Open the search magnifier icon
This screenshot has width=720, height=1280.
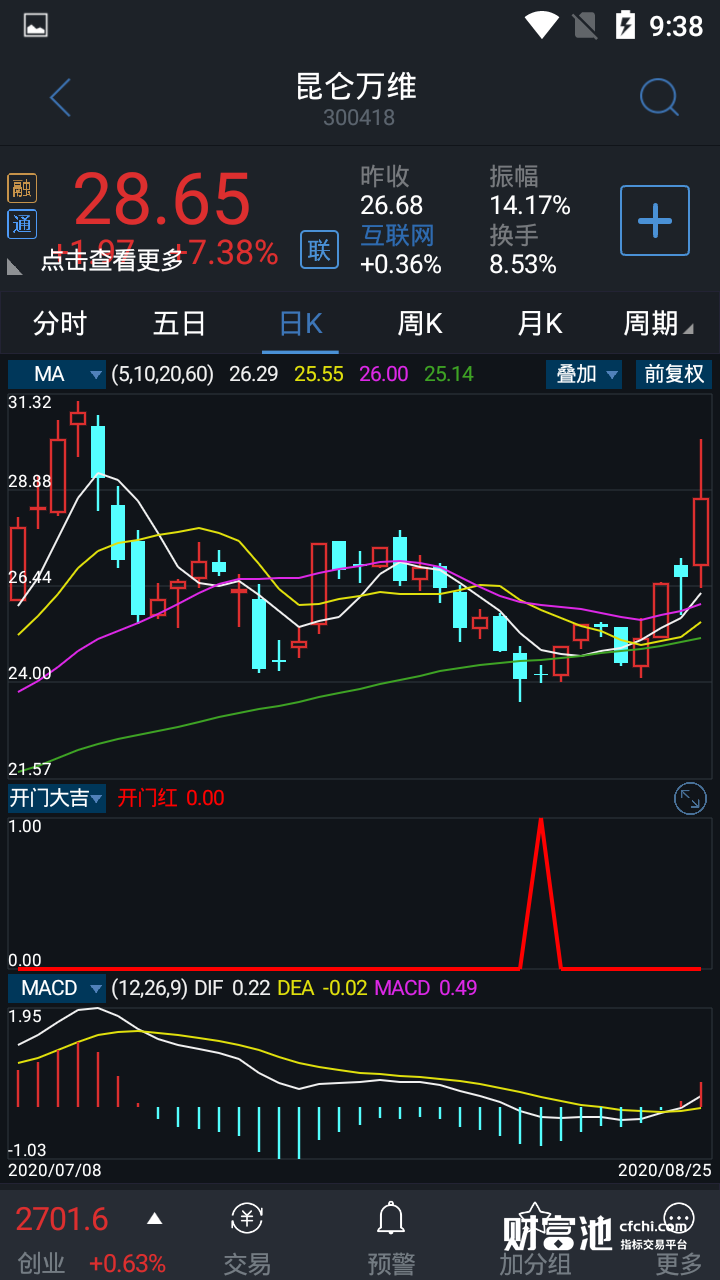click(659, 98)
